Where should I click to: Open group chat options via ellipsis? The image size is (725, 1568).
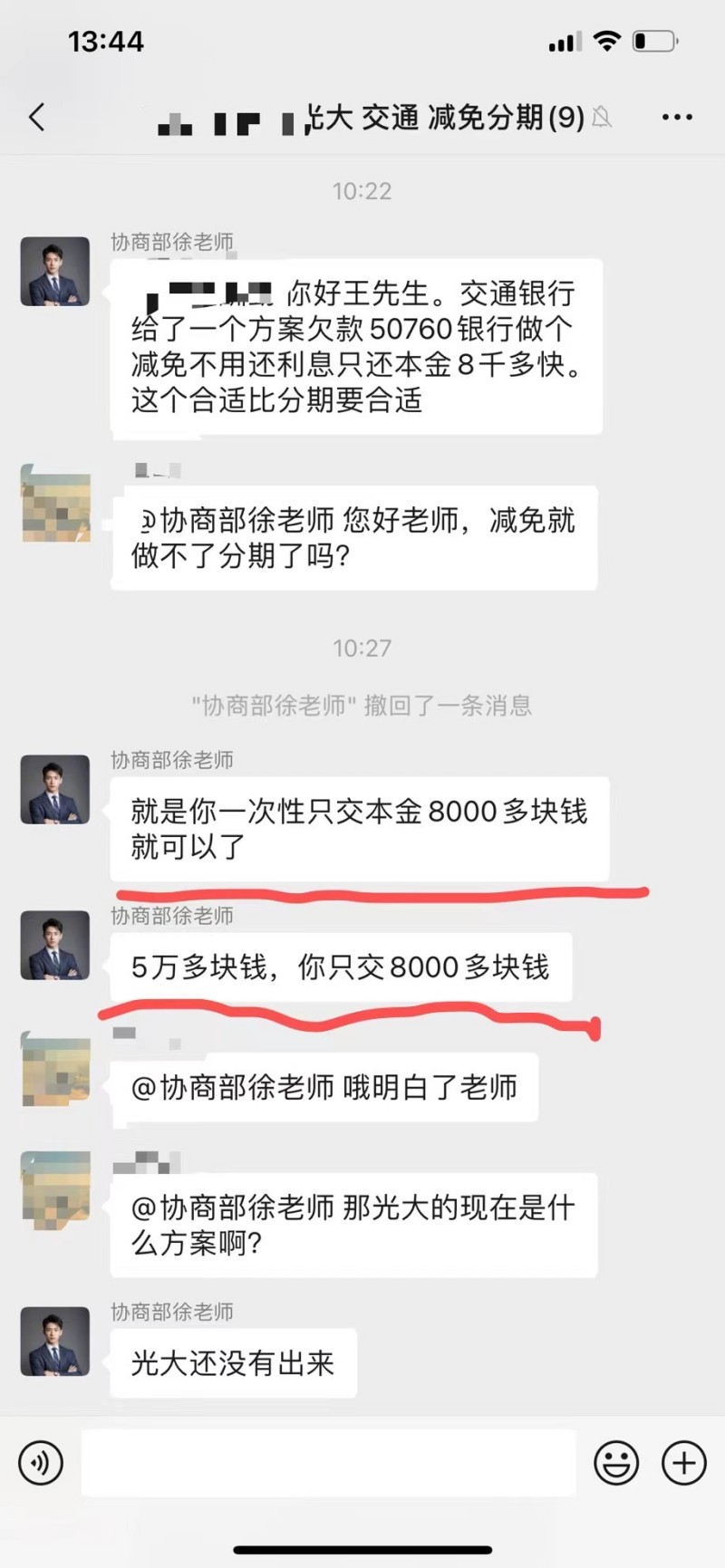pyautogui.click(x=676, y=117)
